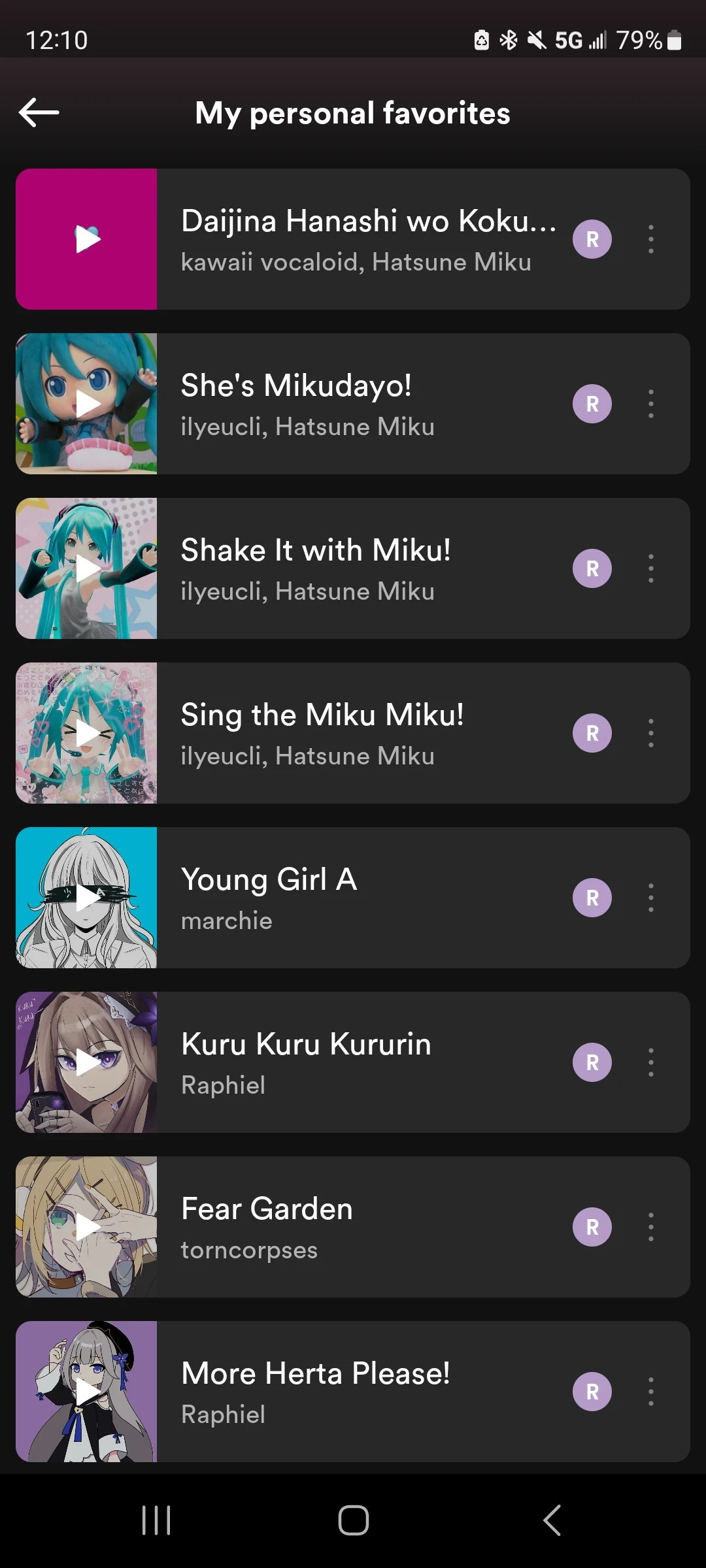Play Daijina Hanashi wo Koku track
706x1568 pixels.
(x=86, y=238)
